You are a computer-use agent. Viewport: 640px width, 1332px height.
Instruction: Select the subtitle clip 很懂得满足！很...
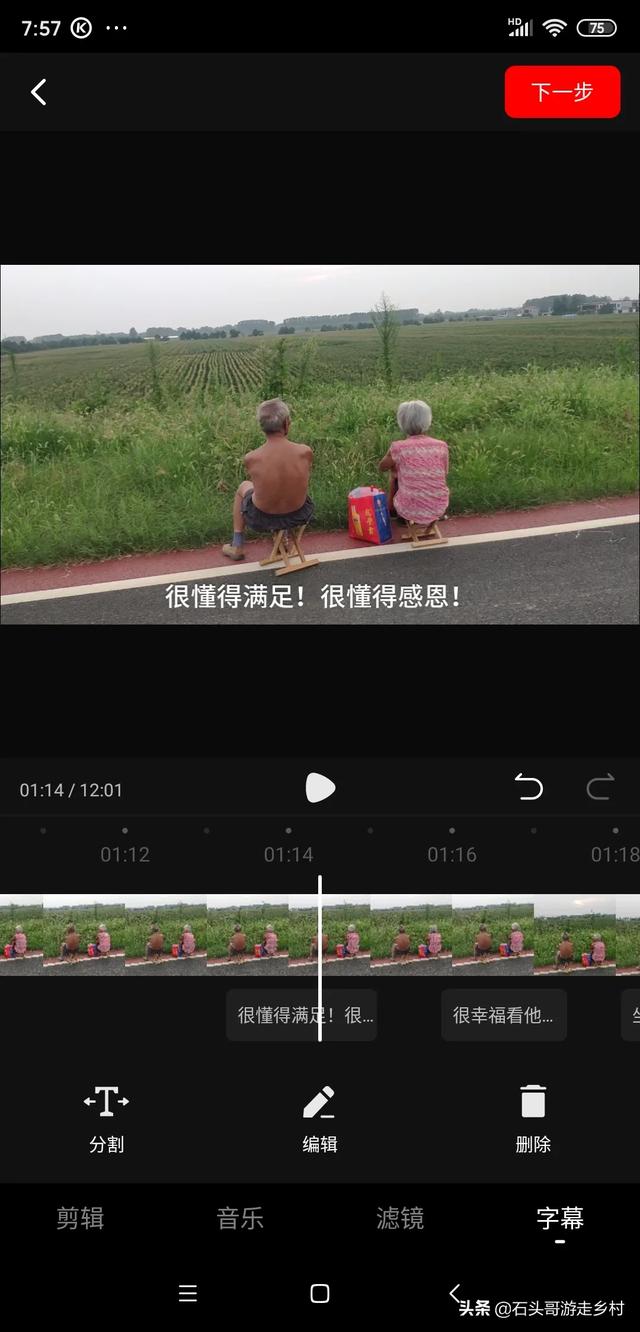[302, 1015]
